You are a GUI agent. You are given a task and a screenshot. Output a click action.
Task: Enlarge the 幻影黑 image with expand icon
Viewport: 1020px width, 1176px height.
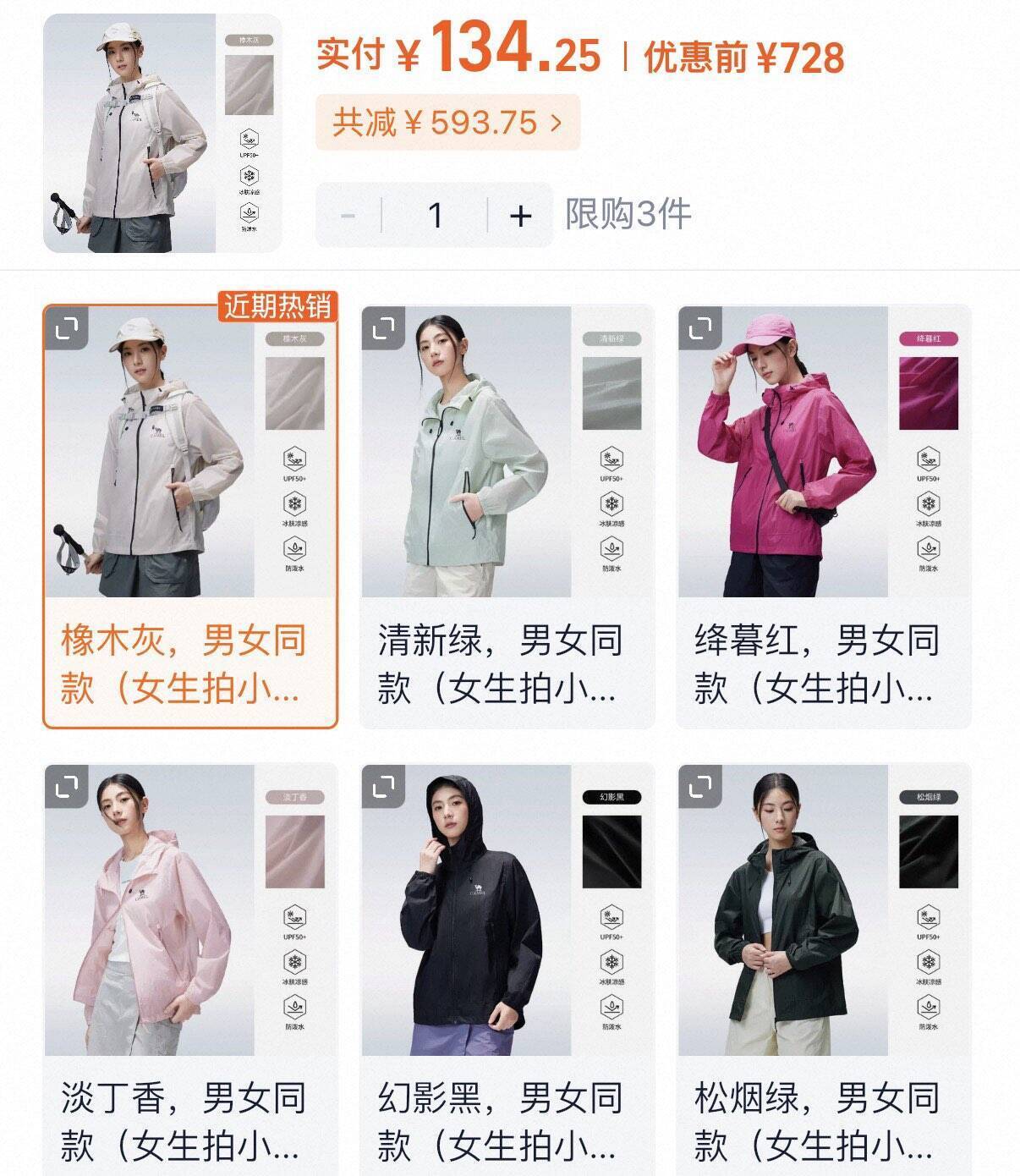(x=383, y=787)
